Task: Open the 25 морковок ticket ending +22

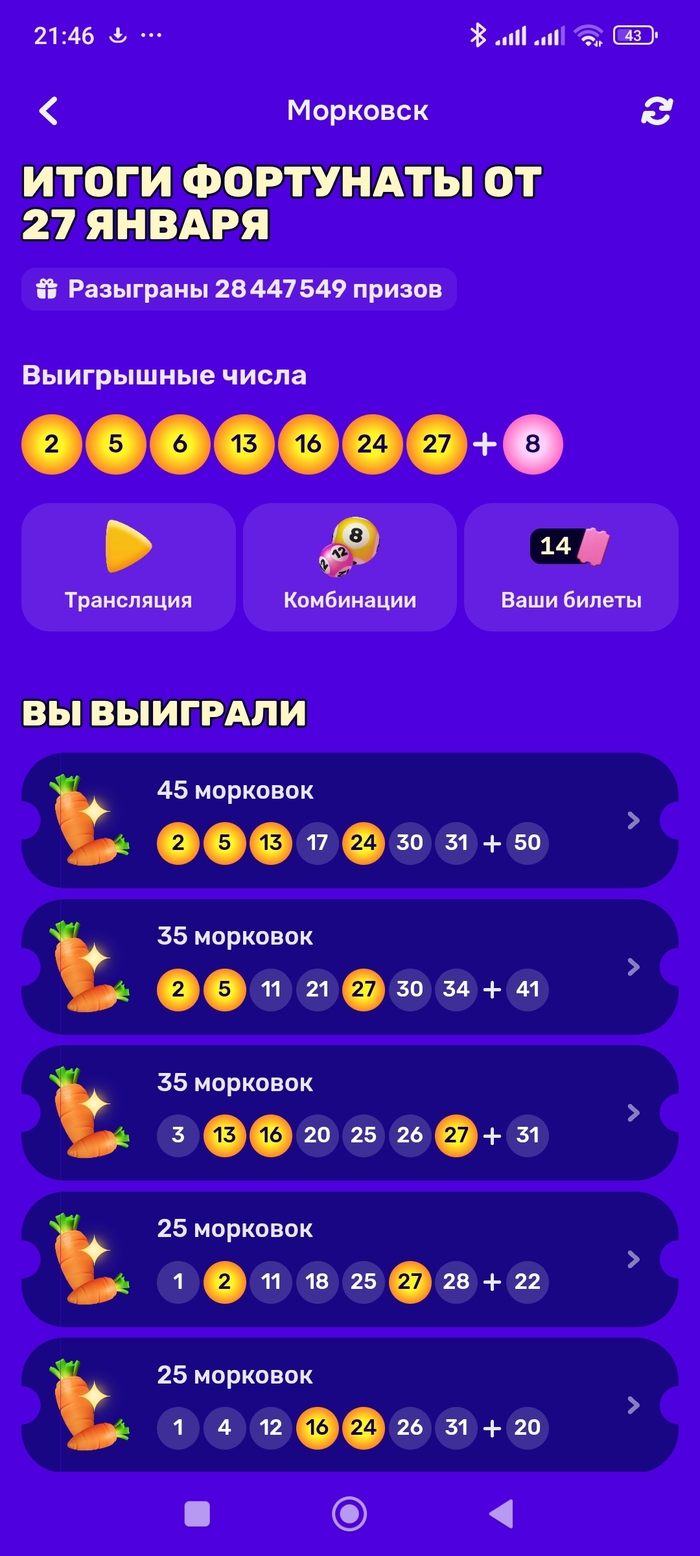Action: tap(350, 1259)
